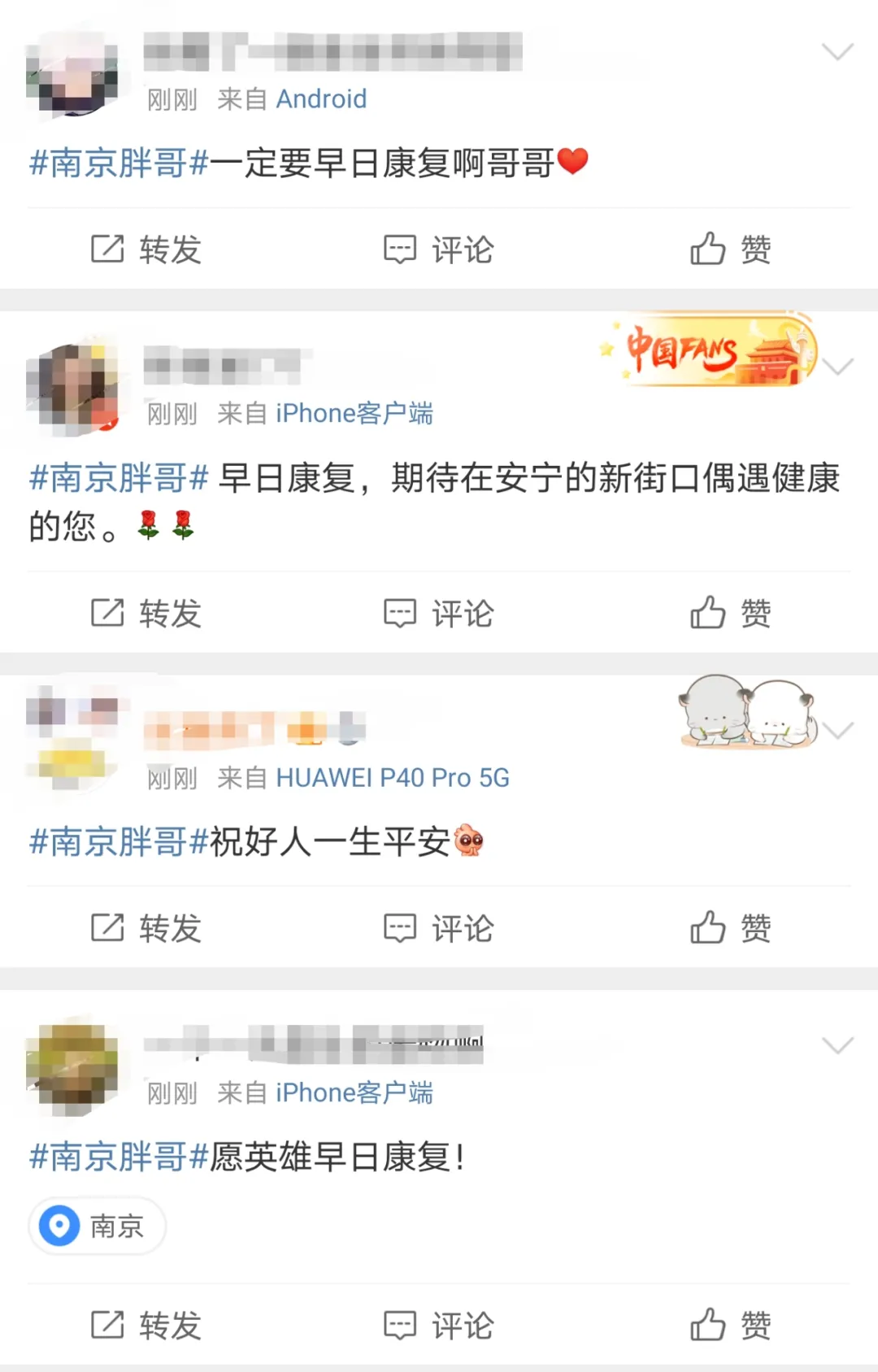Open the #南京胖哥# hashtag in the 新街口 post
This screenshot has height=1372, width=878.
click(x=120, y=478)
